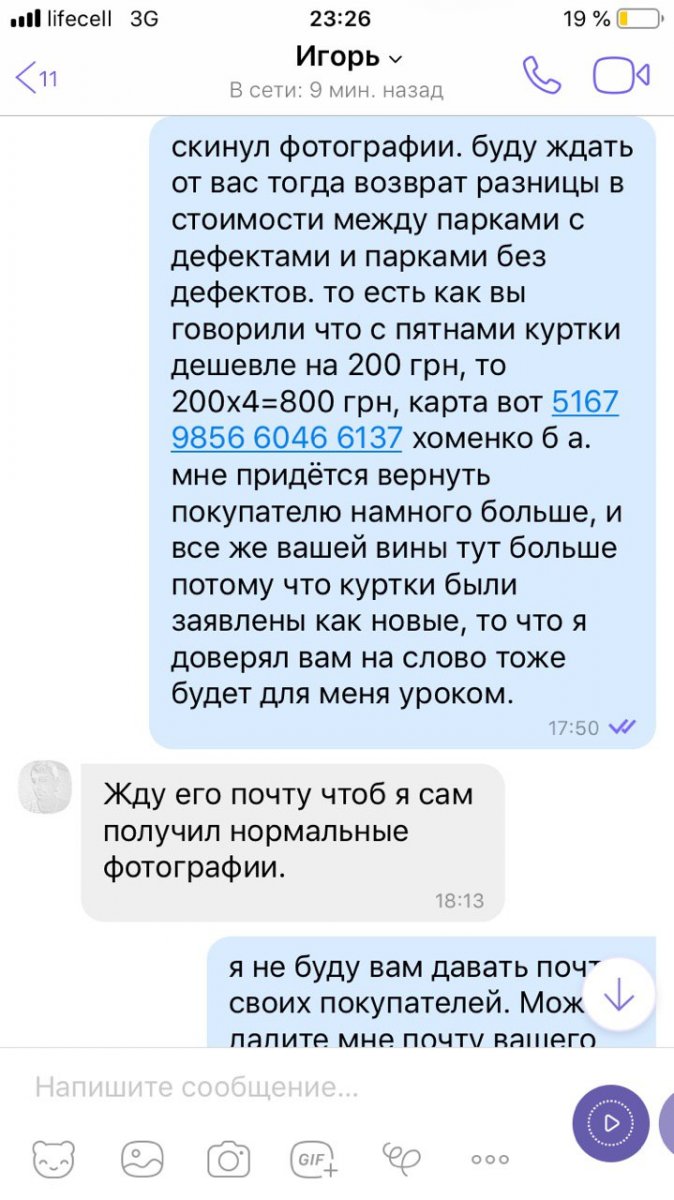The width and height of the screenshot is (674, 1200).
Task: Open Игорь's contact info dropdown
Action: coord(349,57)
